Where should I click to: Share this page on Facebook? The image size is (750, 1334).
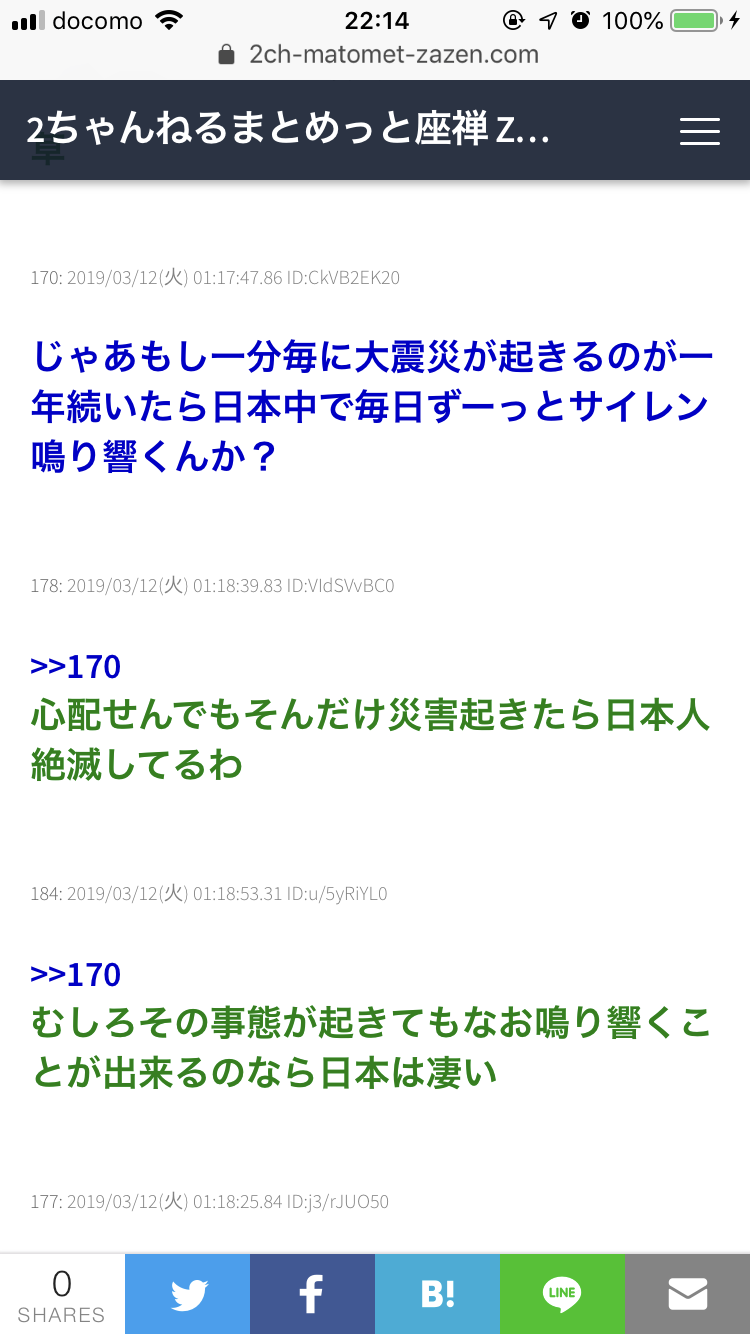312,1294
